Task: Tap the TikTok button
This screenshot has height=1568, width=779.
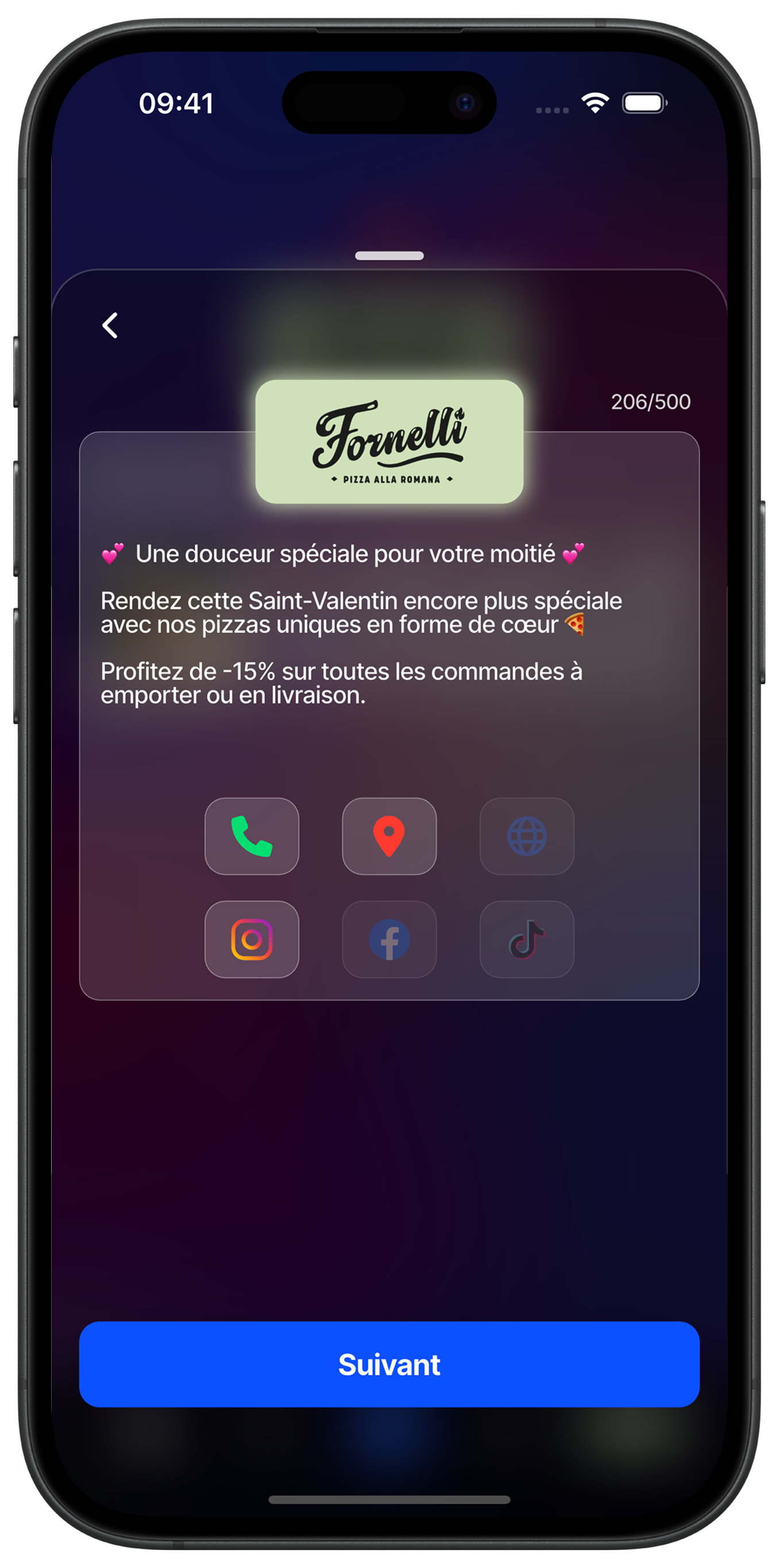Action: click(527, 939)
